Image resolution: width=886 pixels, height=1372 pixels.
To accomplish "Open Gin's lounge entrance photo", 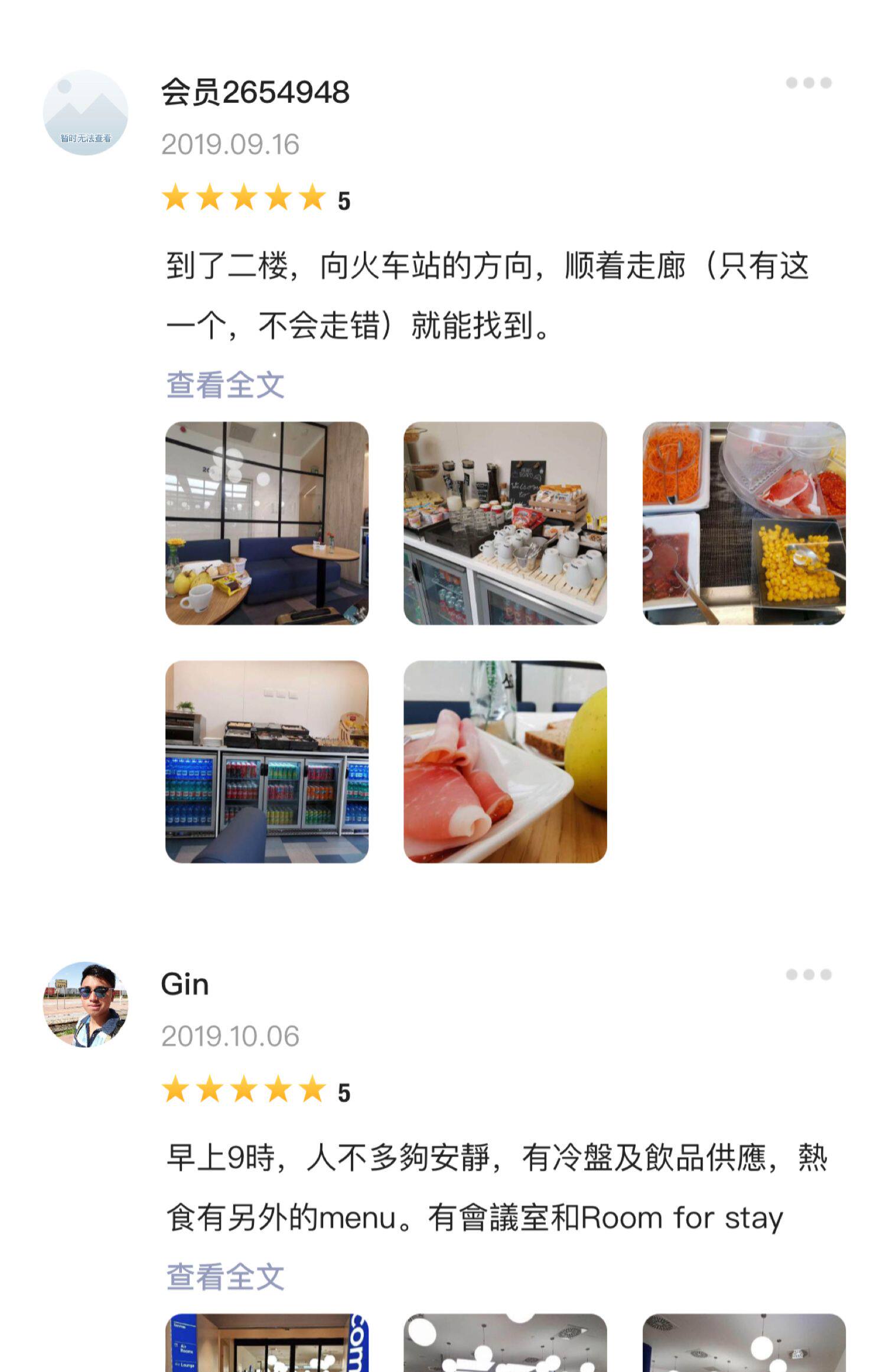I will (267, 1342).
